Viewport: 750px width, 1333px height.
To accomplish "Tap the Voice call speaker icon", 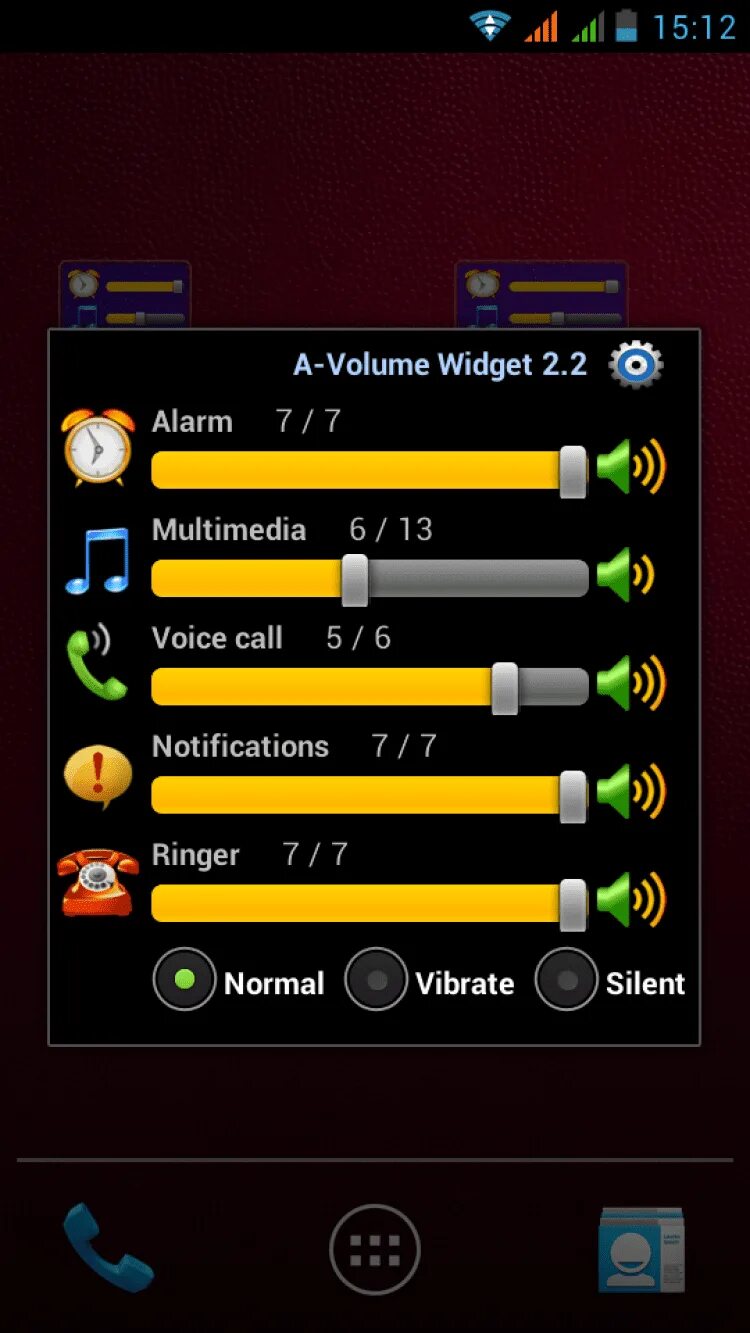I will point(631,683).
